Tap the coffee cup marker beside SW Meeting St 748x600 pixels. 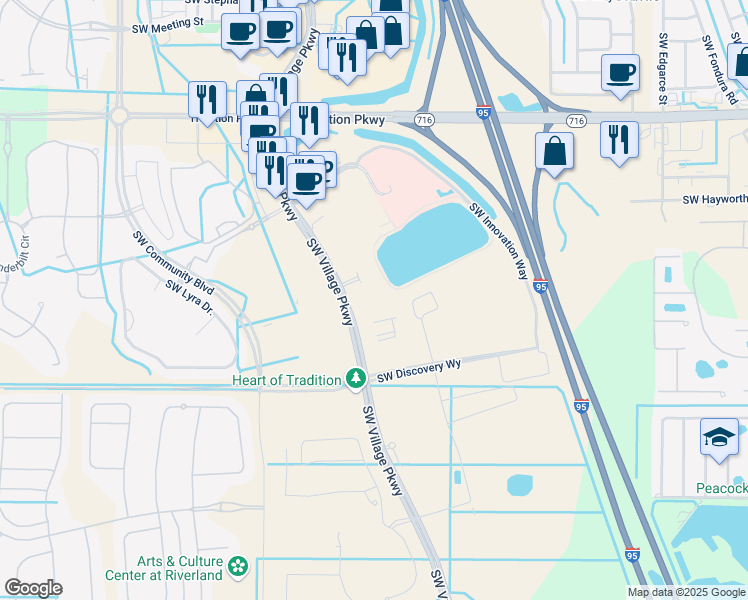pyautogui.click(x=240, y=32)
